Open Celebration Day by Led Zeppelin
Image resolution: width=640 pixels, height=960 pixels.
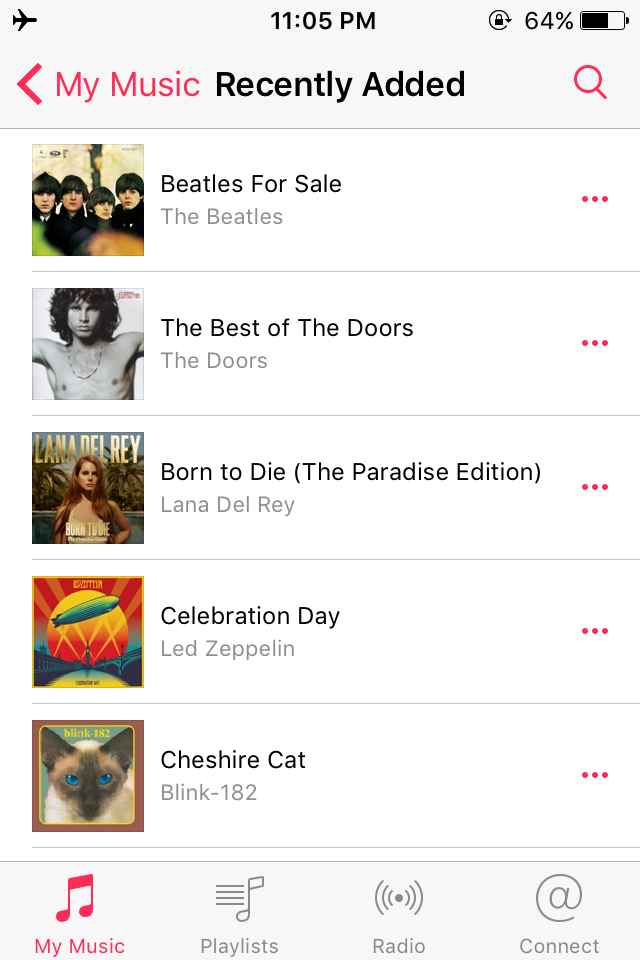pyautogui.click(x=320, y=631)
